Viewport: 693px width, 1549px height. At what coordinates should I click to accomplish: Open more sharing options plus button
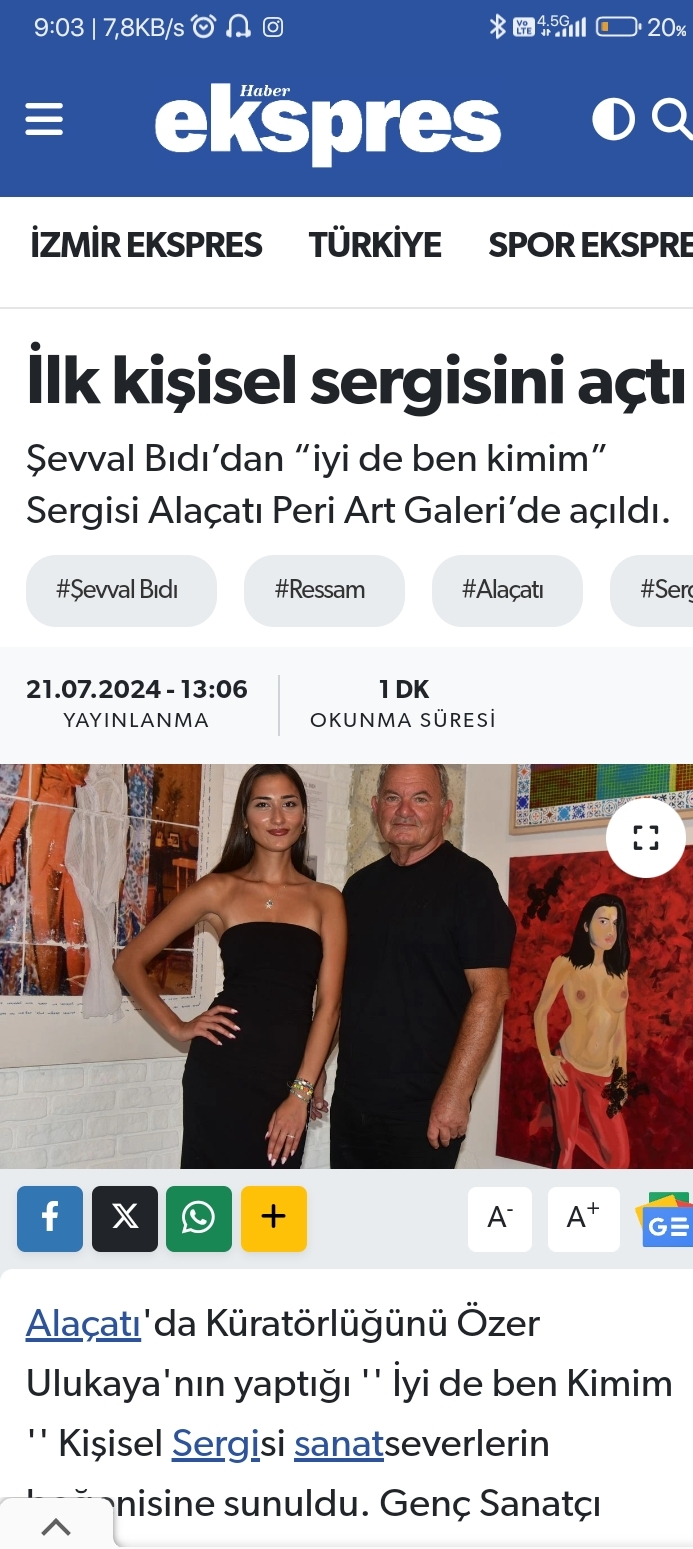[274, 1219]
